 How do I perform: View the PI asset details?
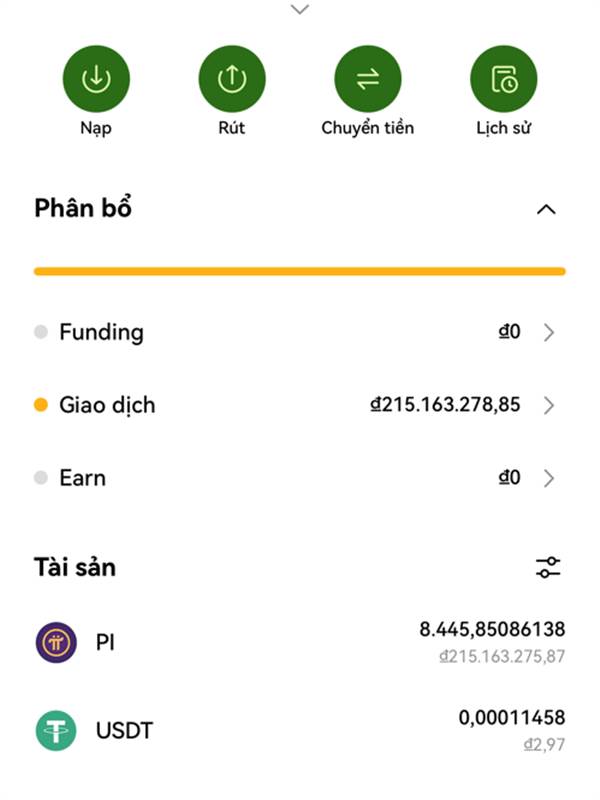[x=299, y=642]
